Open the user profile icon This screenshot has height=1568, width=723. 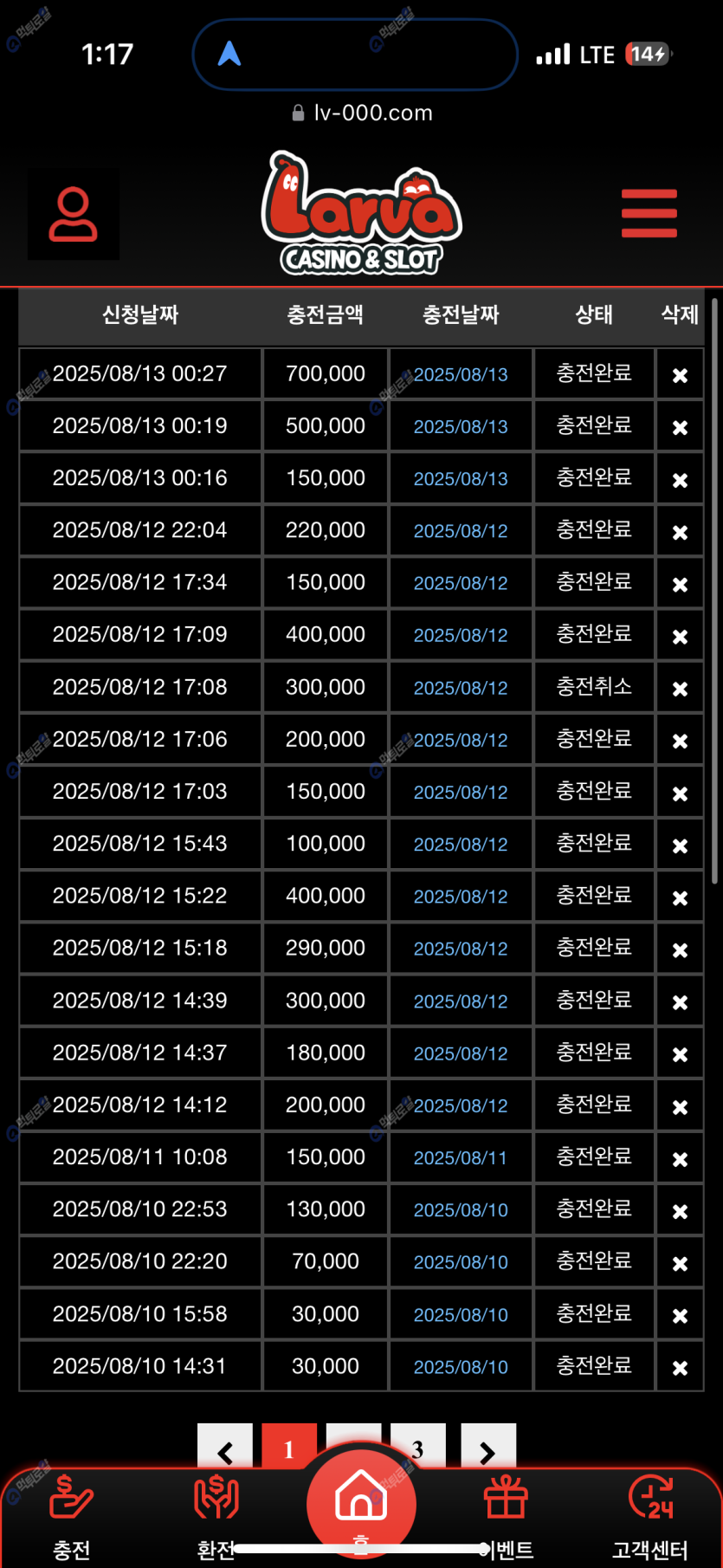coord(74,214)
